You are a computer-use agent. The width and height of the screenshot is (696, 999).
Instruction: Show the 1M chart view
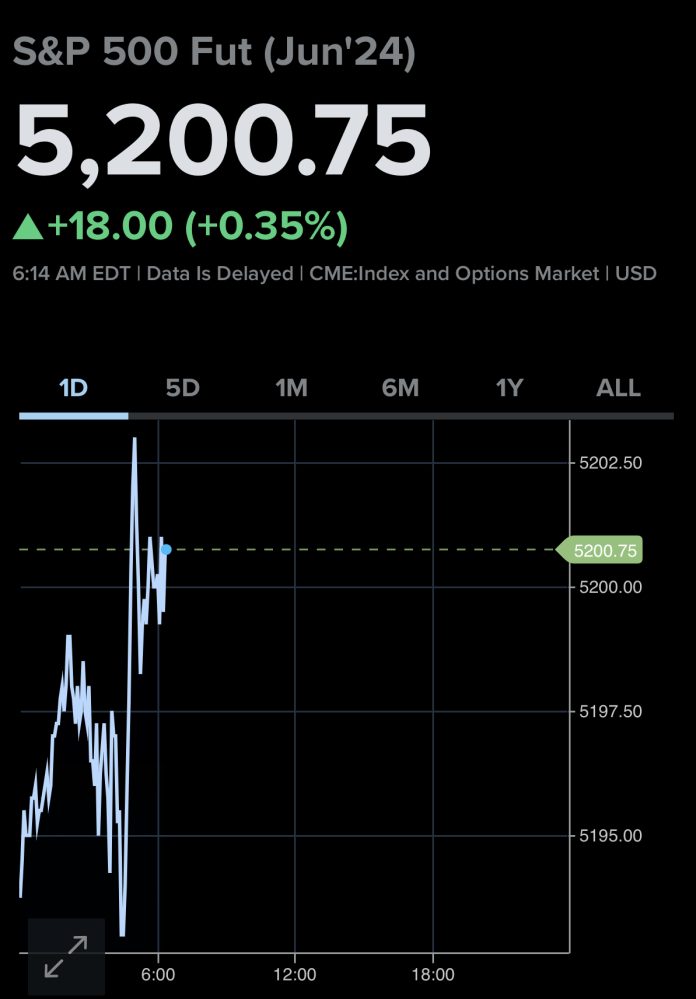point(291,388)
